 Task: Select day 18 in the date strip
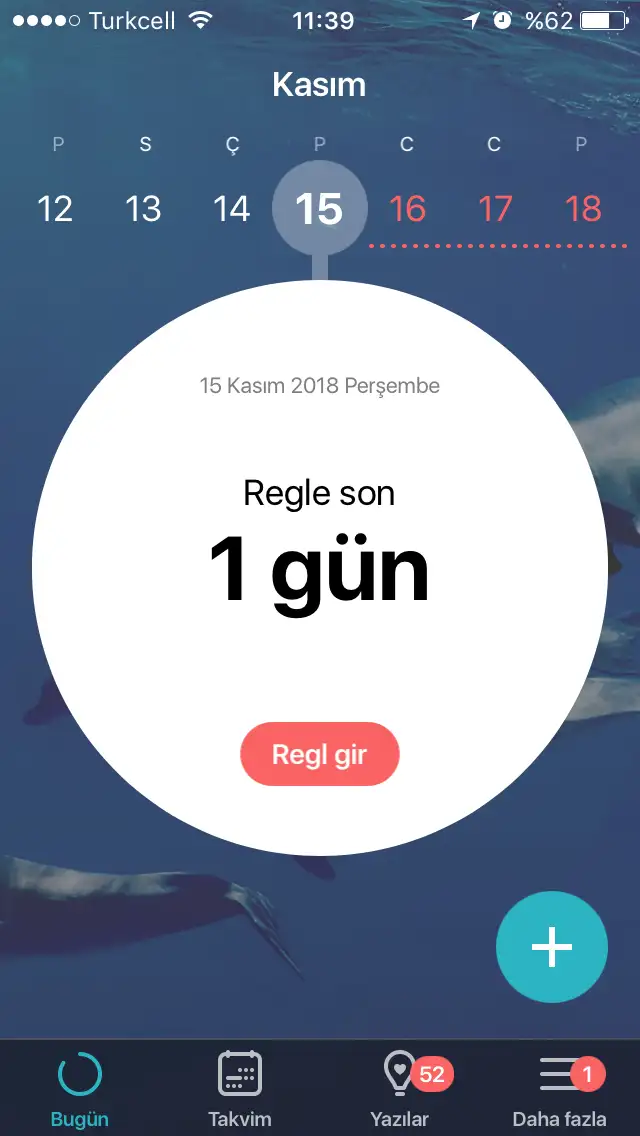[x=583, y=208]
